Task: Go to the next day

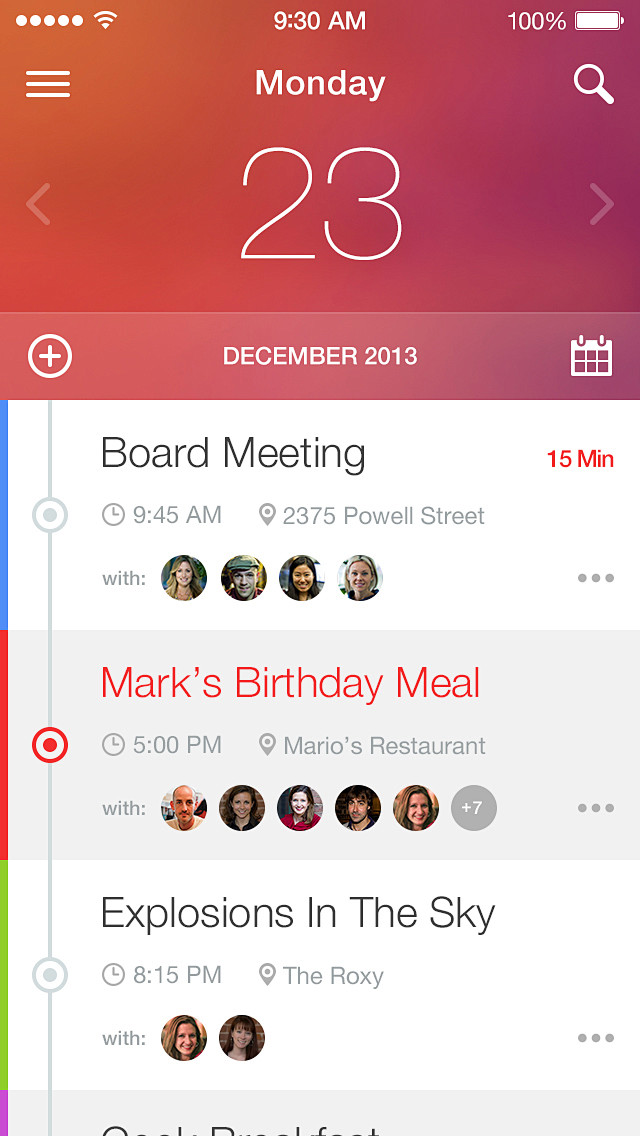Action: (x=602, y=204)
